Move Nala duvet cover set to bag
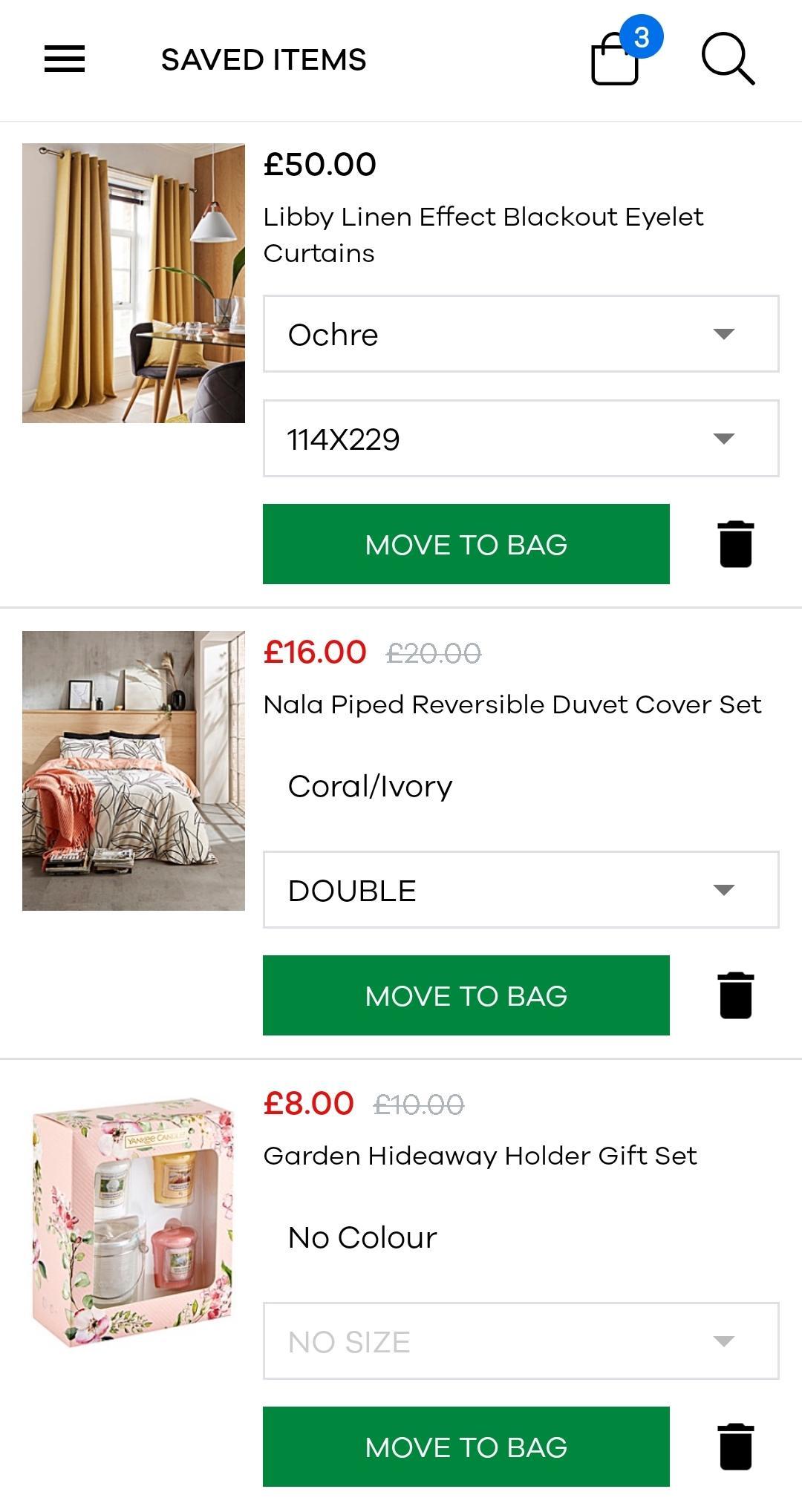 [x=466, y=995]
